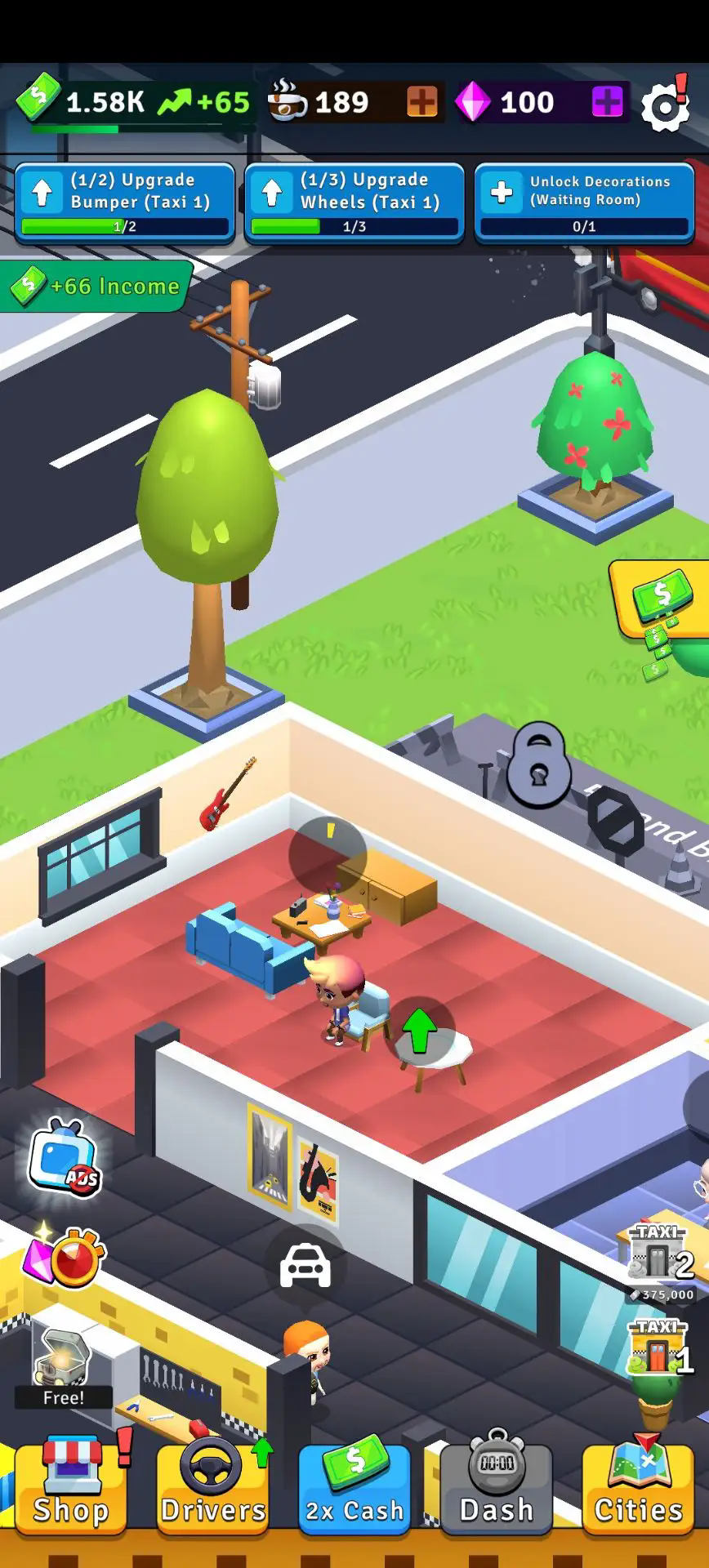Tap the green upgrade arrow on the table

420,1031
